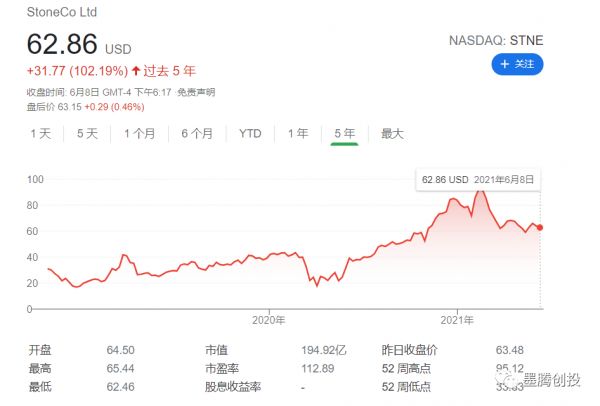Switch to the 6个月 range

(x=197, y=133)
